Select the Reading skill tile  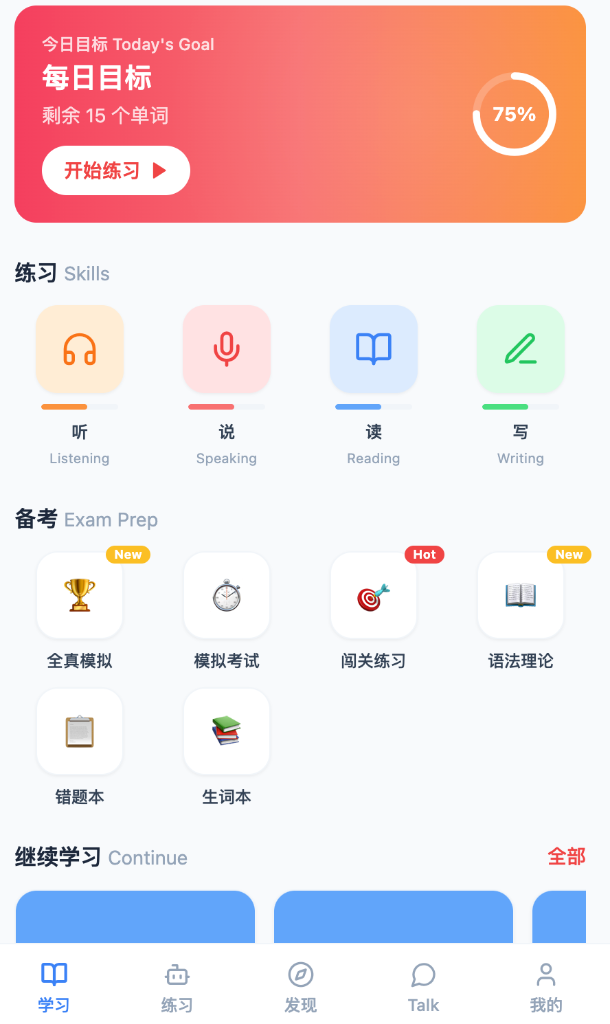coord(374,349)
